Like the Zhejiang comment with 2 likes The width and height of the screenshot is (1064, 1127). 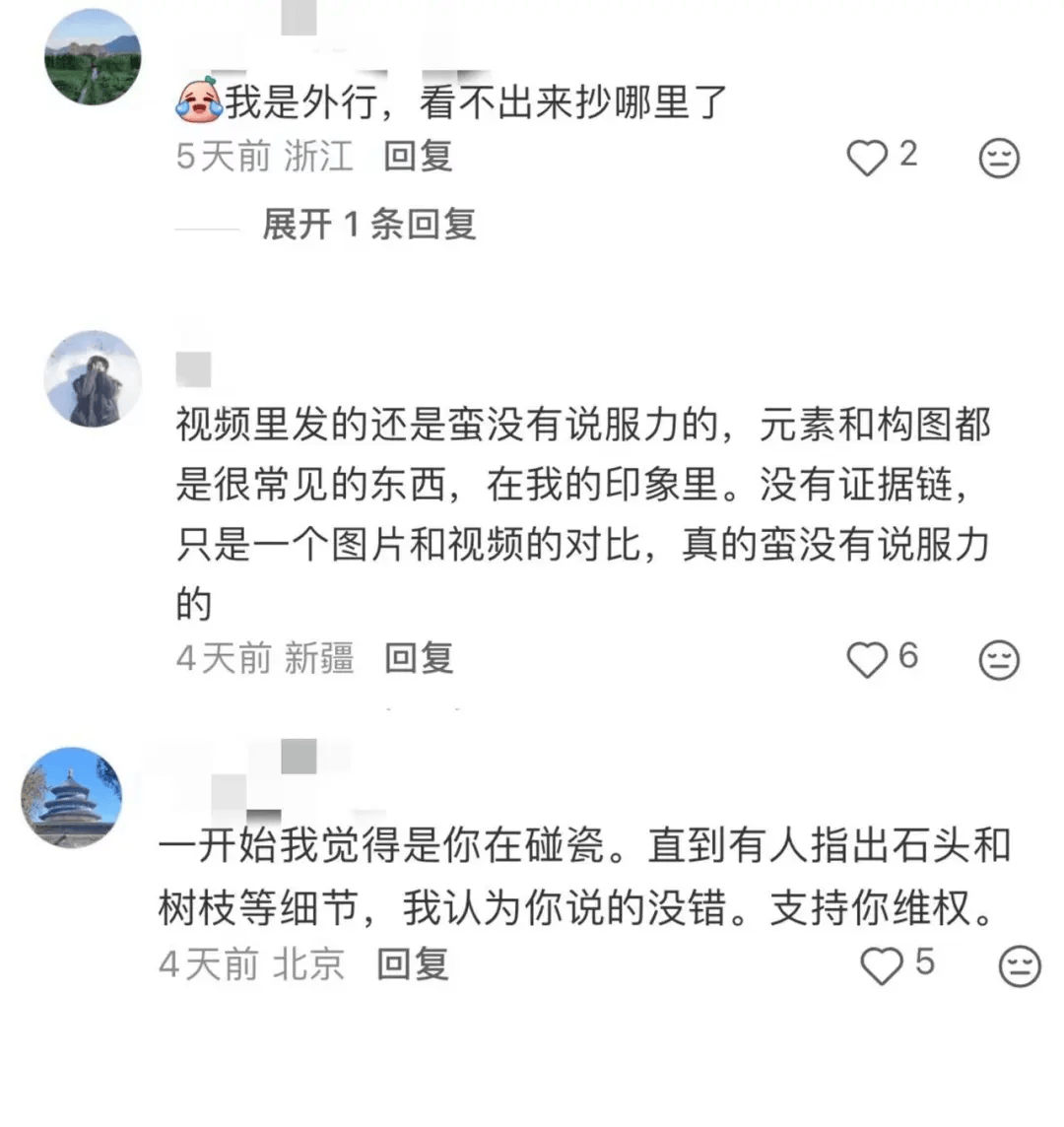coord(868,158)
